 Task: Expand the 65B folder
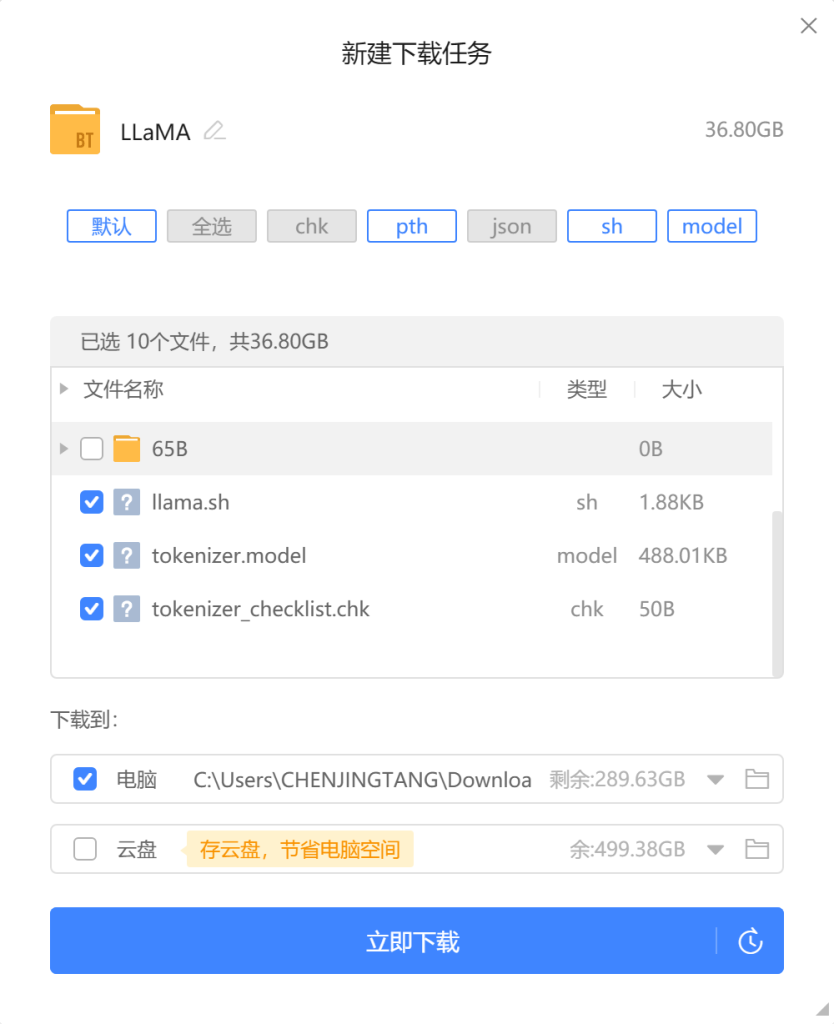[65, 449]
